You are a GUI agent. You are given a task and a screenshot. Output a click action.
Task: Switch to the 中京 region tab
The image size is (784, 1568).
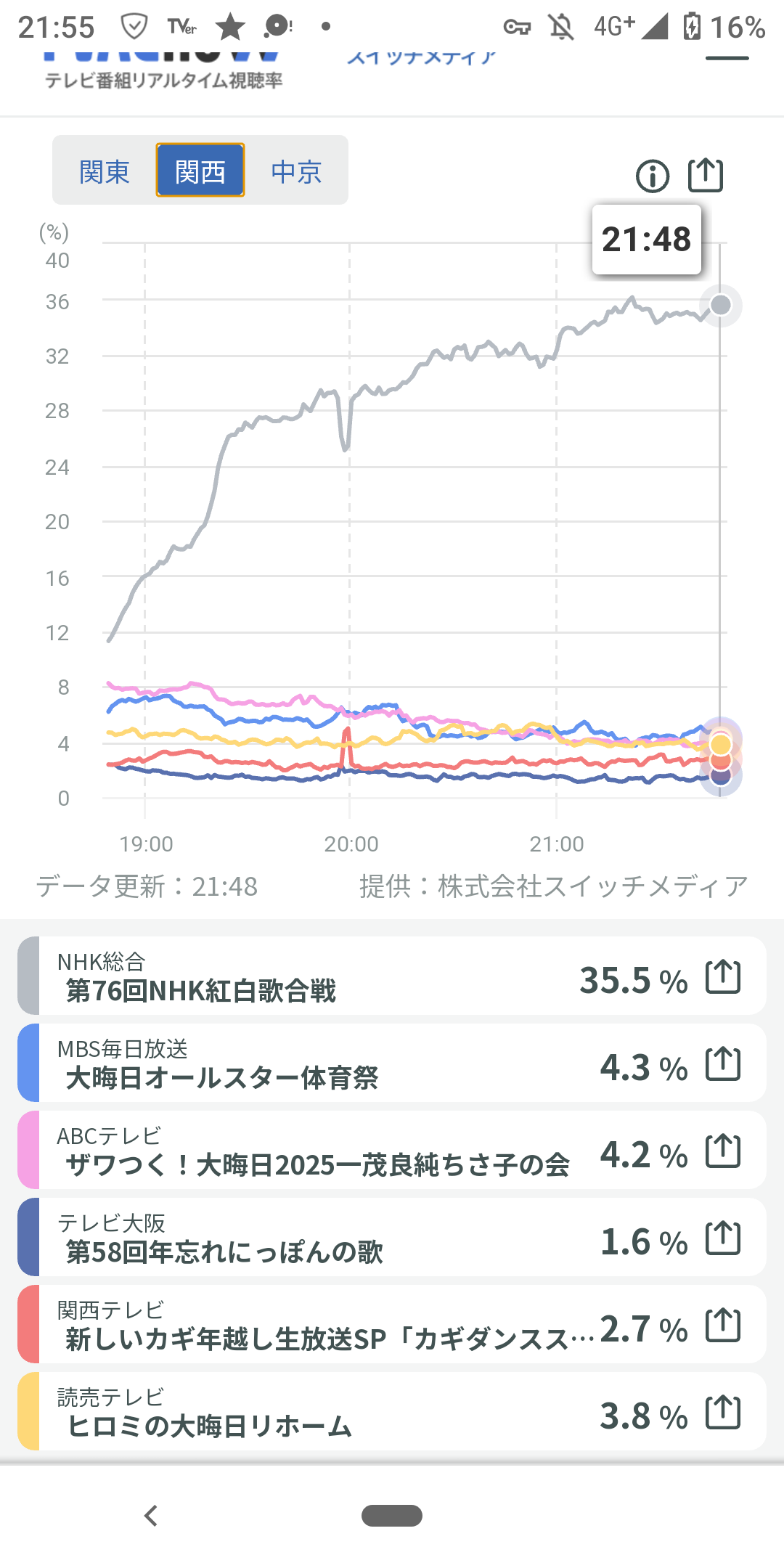tap(296, 172)
